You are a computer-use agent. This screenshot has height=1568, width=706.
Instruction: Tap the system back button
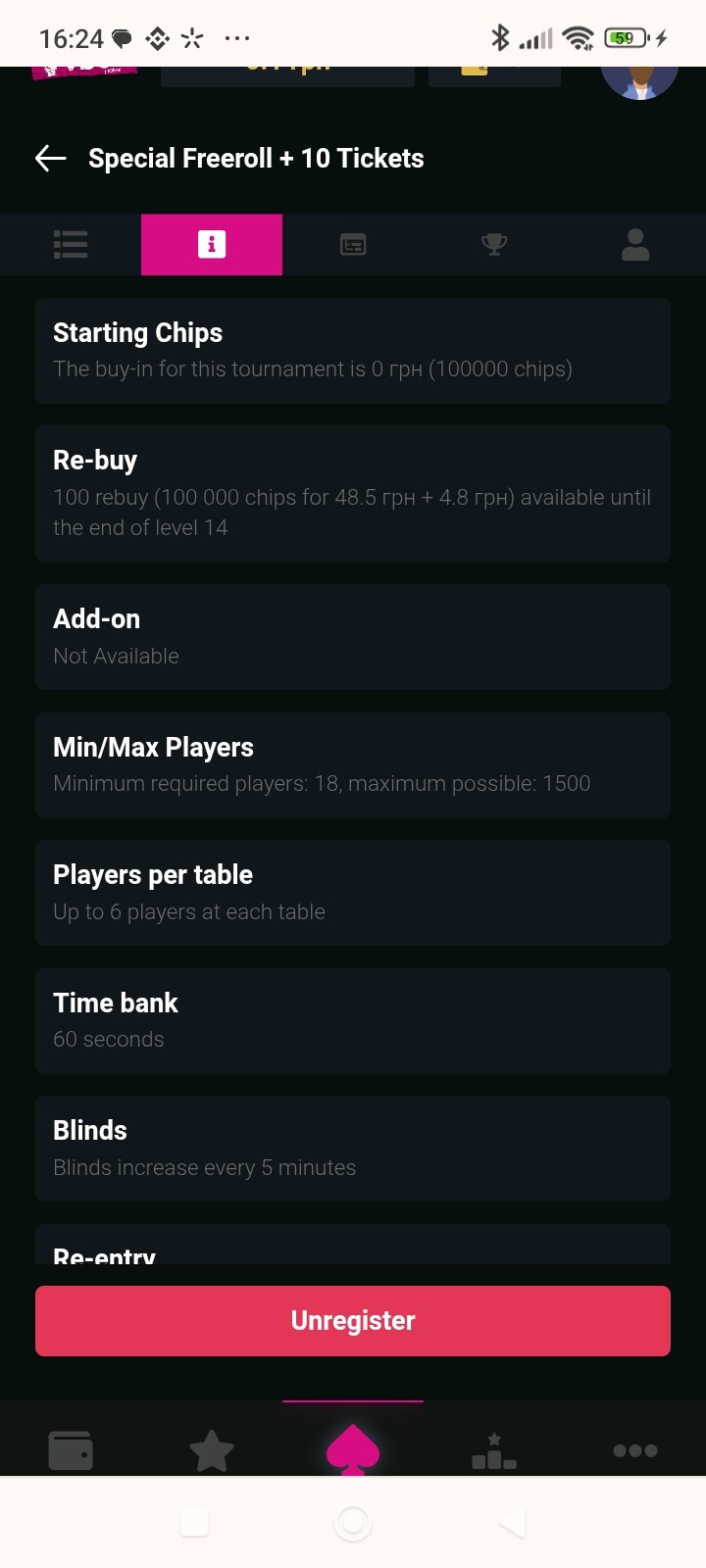pyautogui.click(x=512, y=1522)
